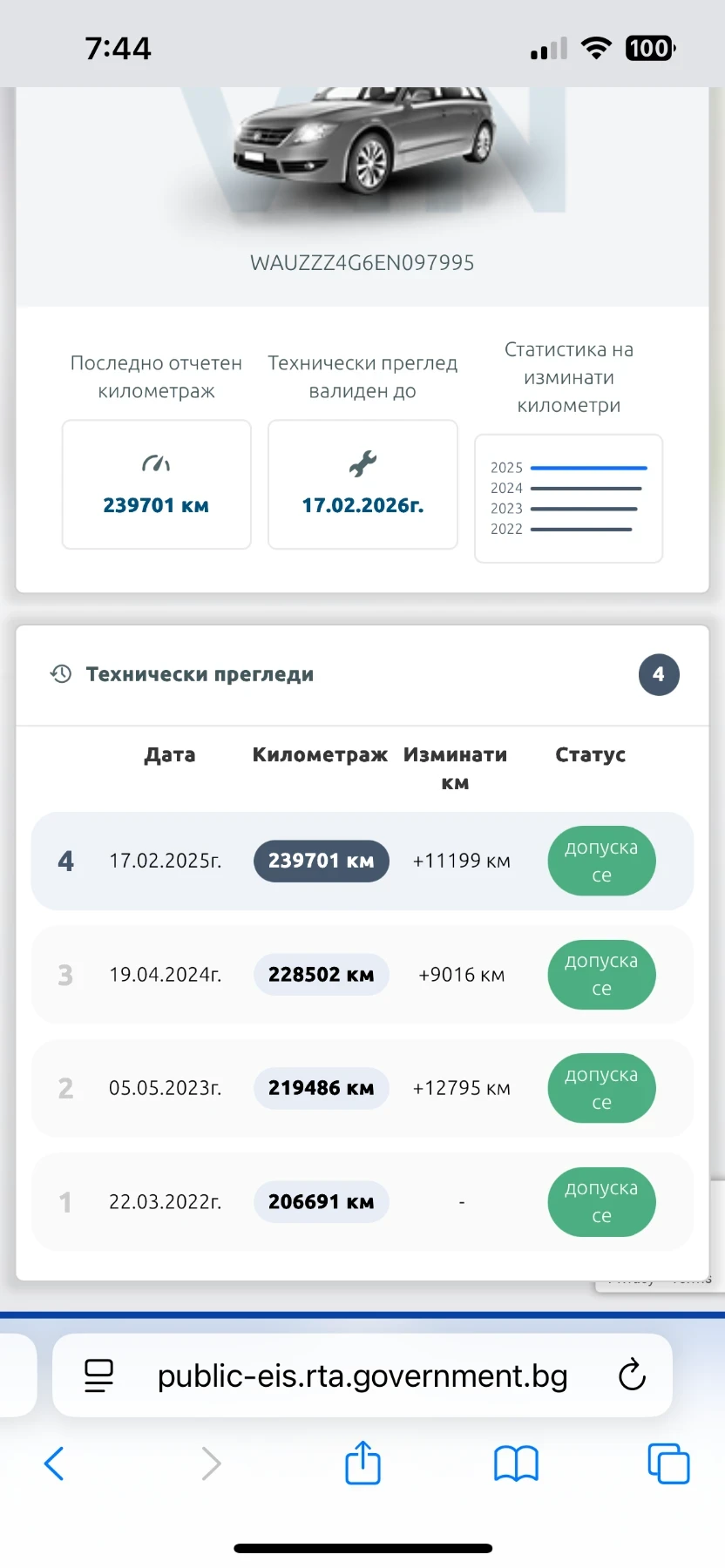The width and height of the screenshot is (725, 1568).
Task: Show all open tabs
Action: [x=668, y=1463]
